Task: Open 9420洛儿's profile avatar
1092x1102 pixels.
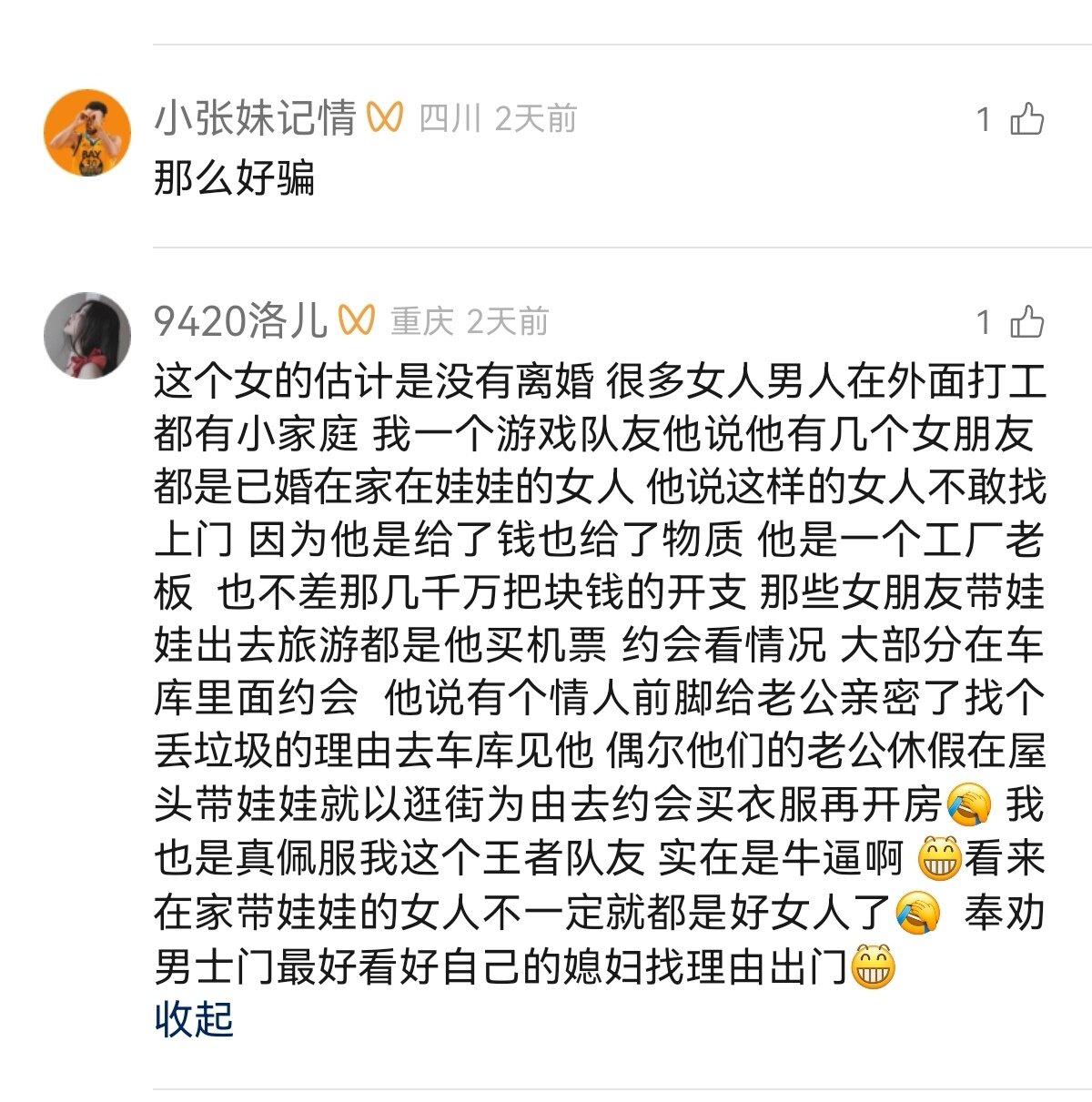Action: coord(87,335)
